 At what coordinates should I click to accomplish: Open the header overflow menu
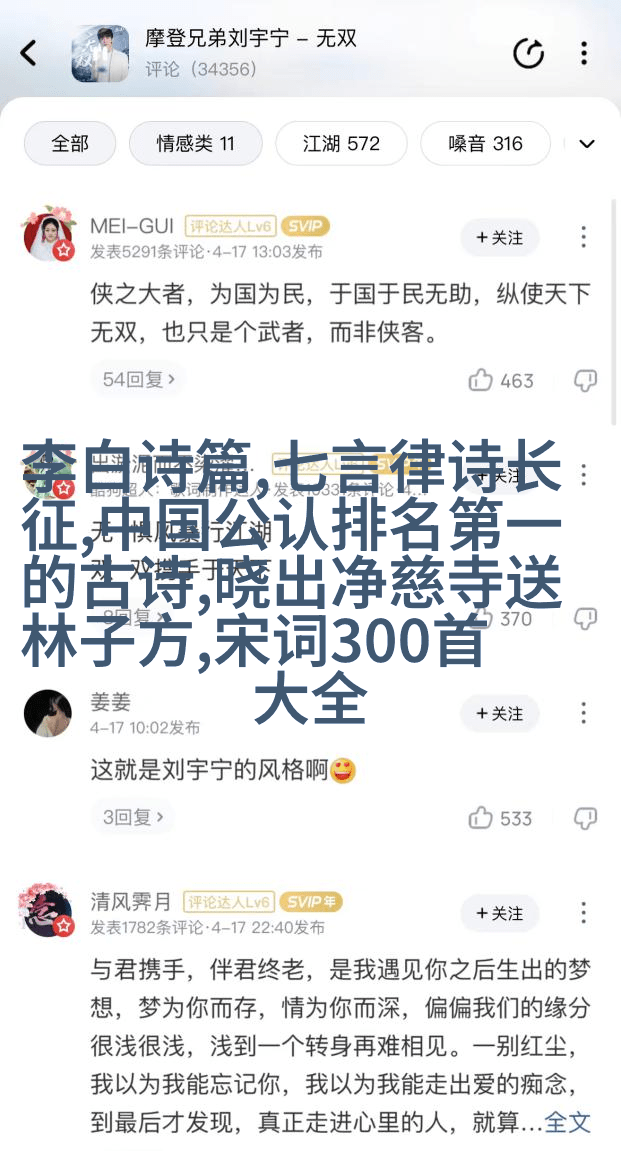coord(584,53)
